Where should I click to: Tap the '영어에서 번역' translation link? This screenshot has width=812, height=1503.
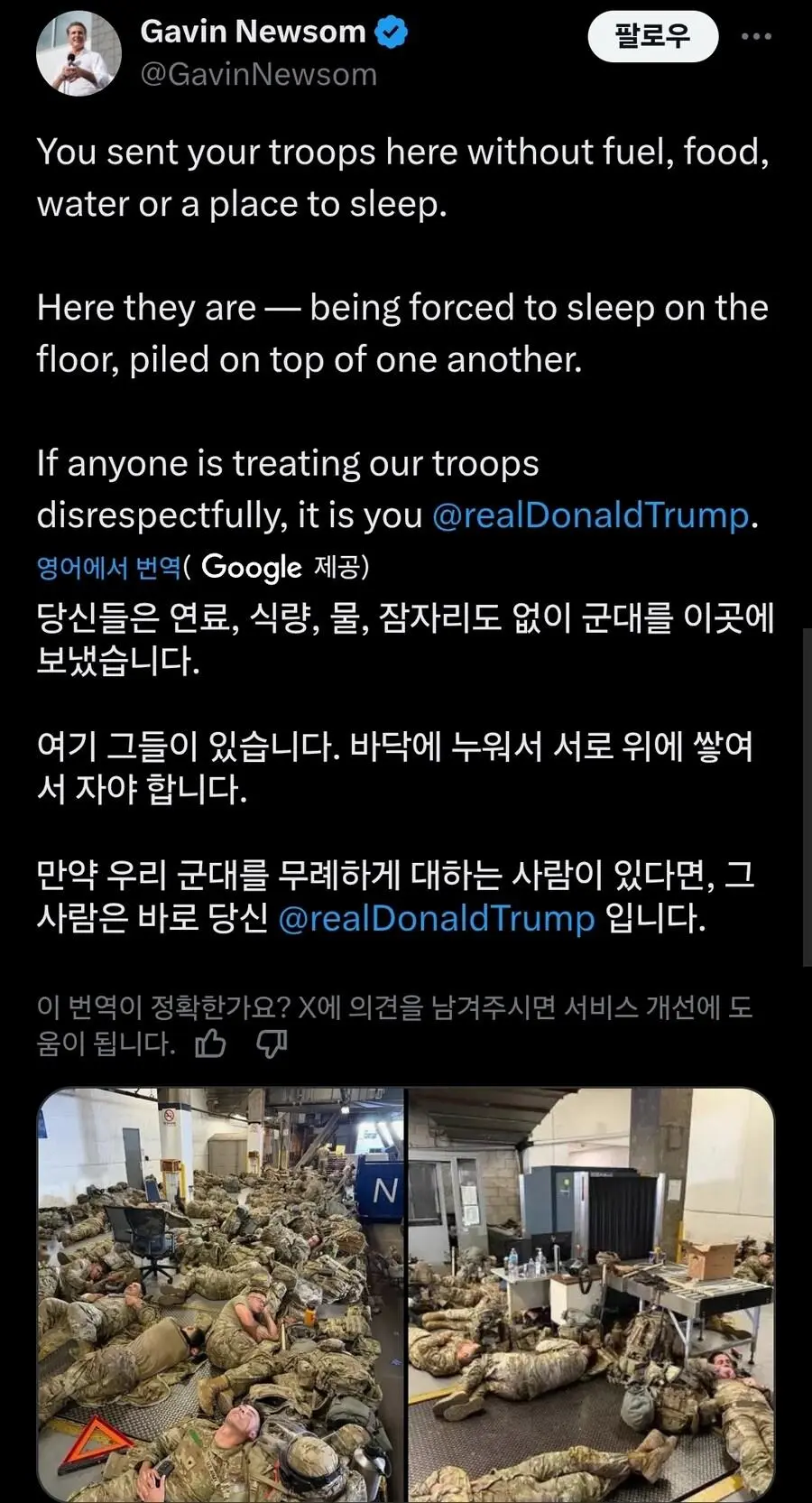[x=109, y=568]
